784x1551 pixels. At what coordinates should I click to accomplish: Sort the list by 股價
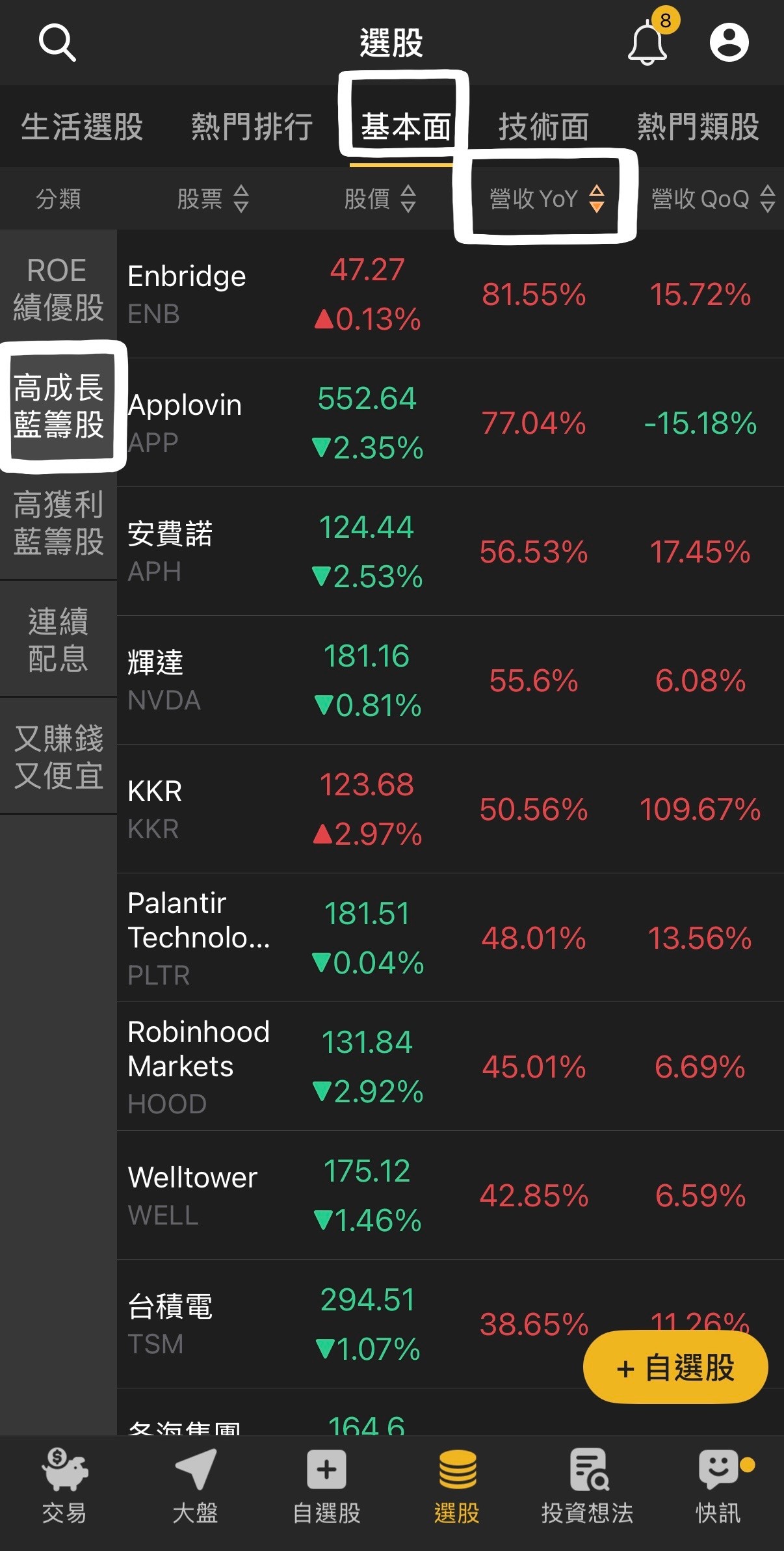point(380,199)
